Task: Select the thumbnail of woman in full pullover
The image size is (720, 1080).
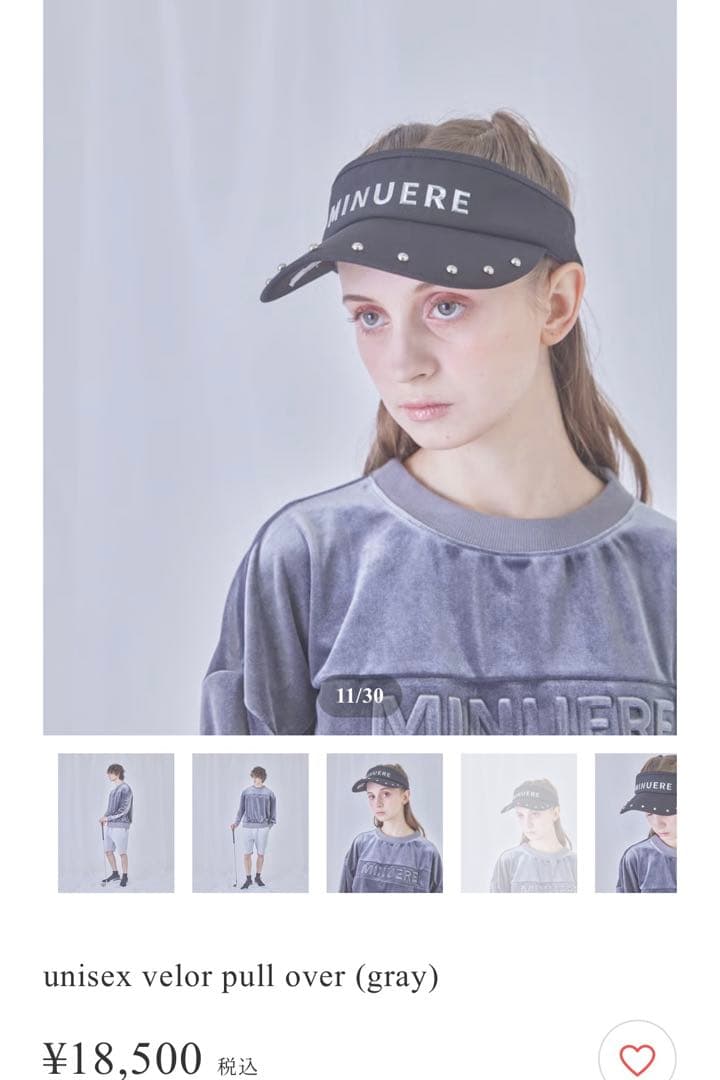Action: [x=384, y=823]
